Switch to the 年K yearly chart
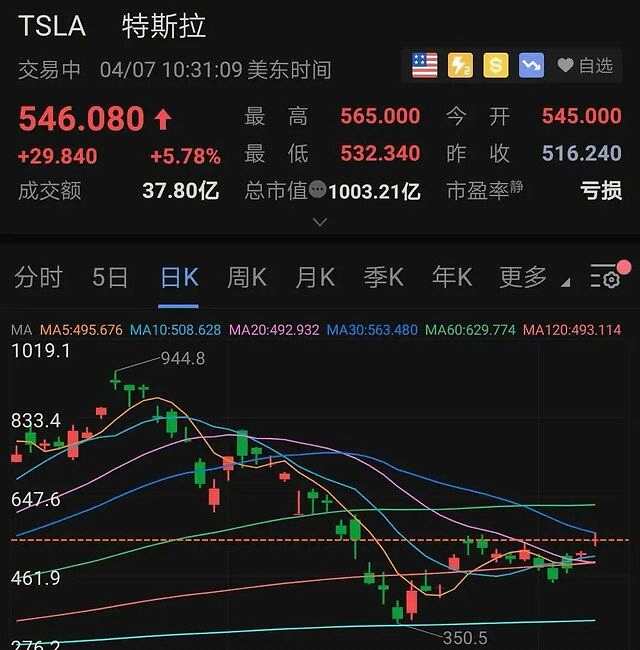Image resolution: width=640 pixels, height=650 pixels. click(x=451, y=277)
